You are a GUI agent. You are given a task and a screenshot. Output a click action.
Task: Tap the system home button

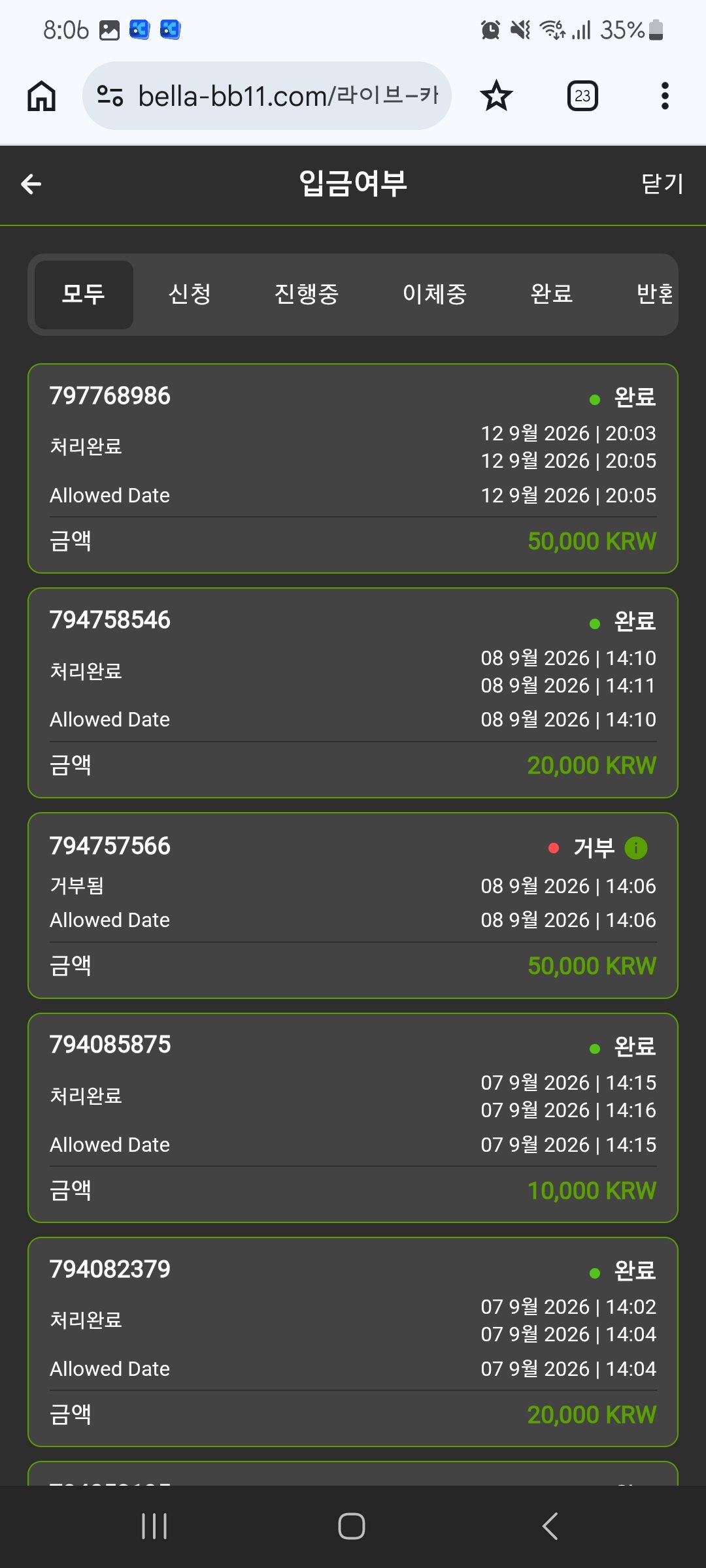pos(352,1526)
